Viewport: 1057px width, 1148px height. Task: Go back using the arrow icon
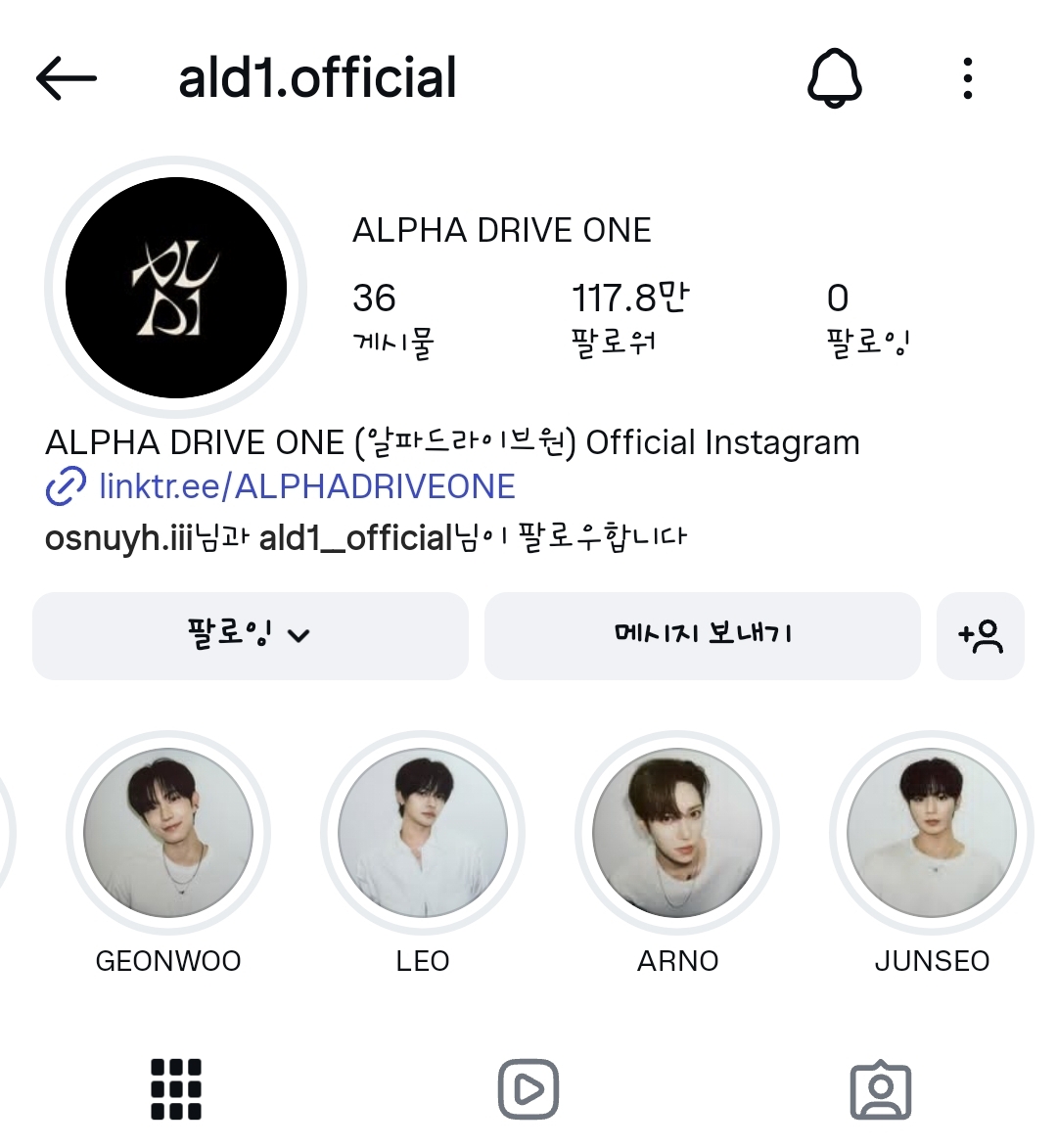tap(67, 78)
